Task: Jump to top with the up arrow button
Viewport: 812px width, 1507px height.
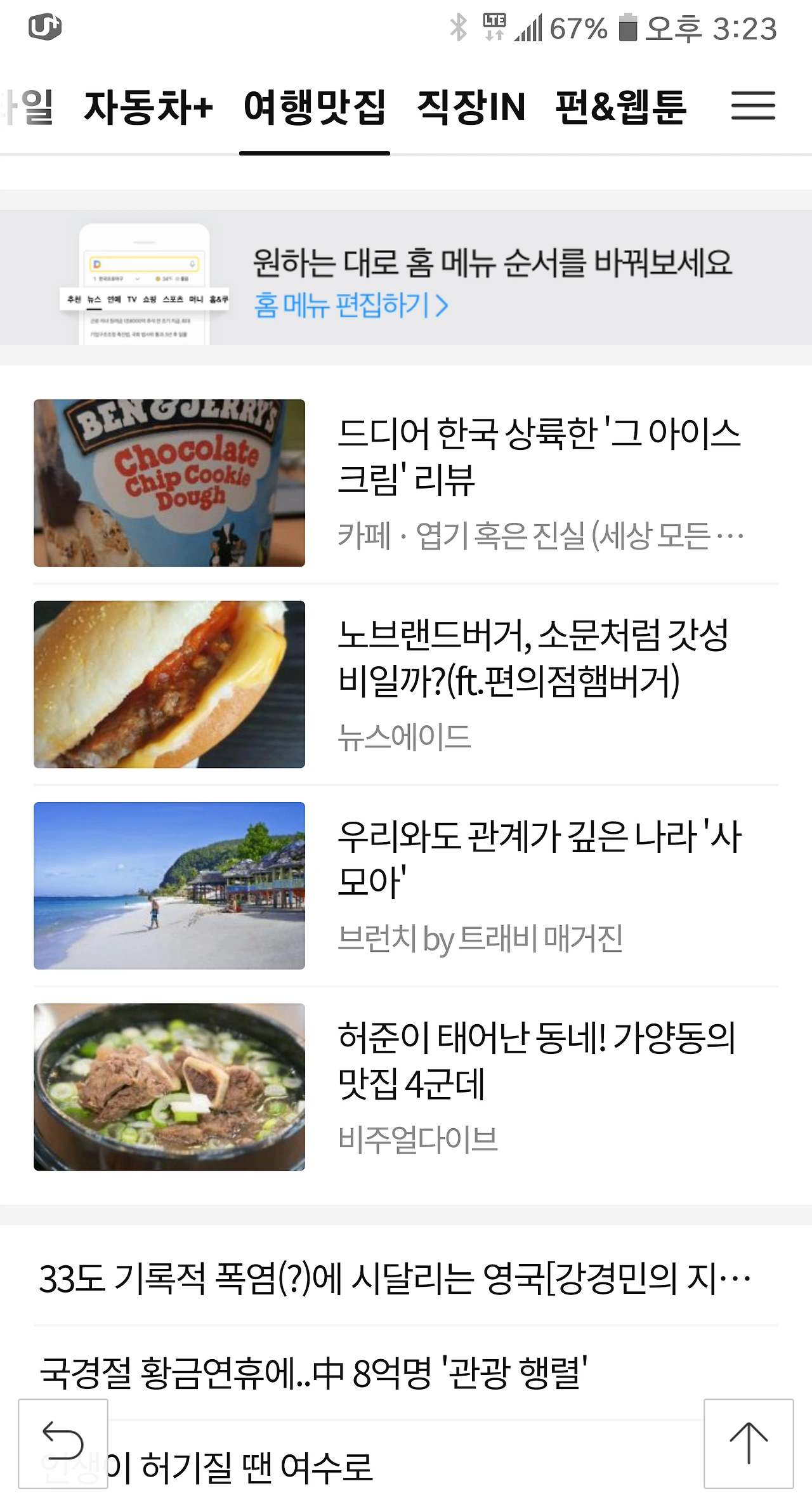Action: pos(749,1443)
